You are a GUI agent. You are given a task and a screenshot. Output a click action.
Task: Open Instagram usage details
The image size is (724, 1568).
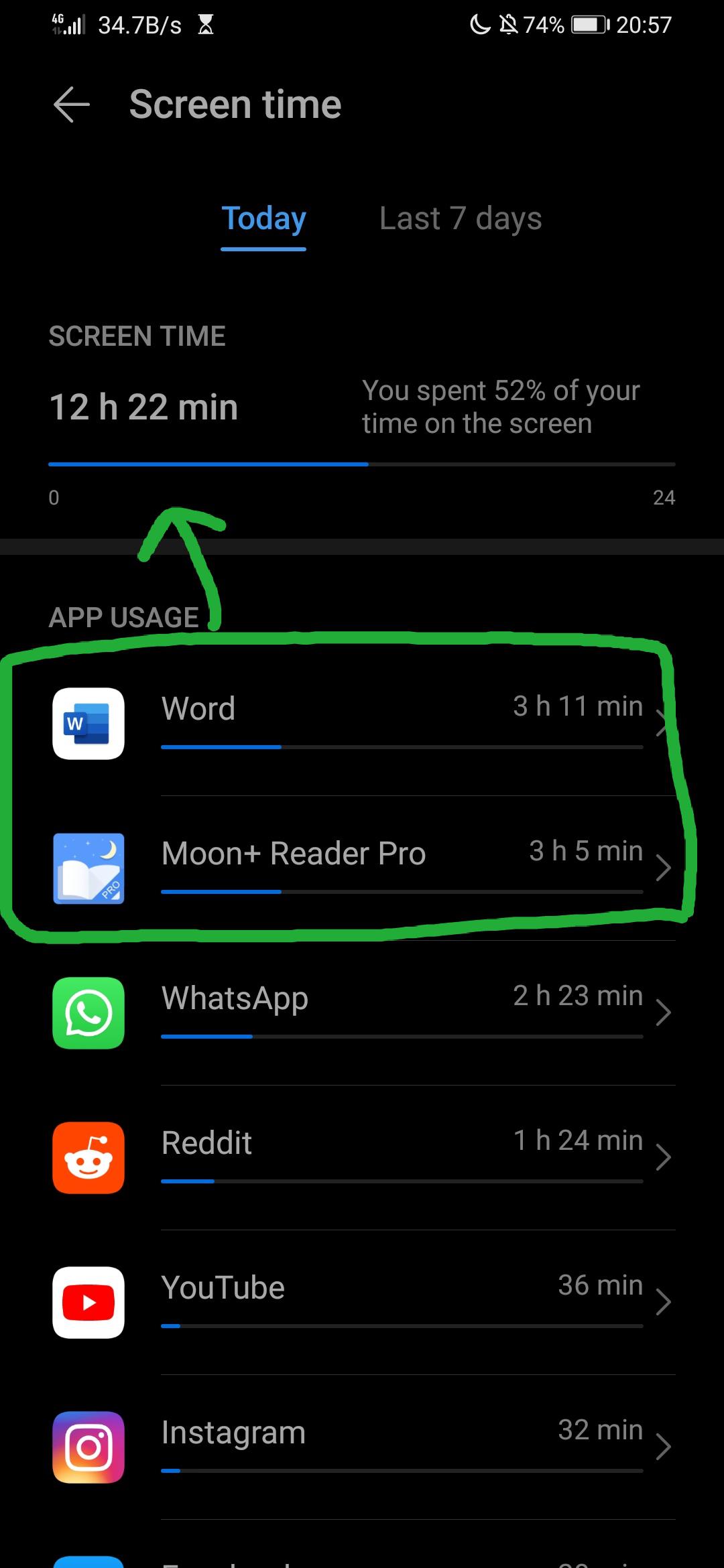click(x=362, y=1447)
